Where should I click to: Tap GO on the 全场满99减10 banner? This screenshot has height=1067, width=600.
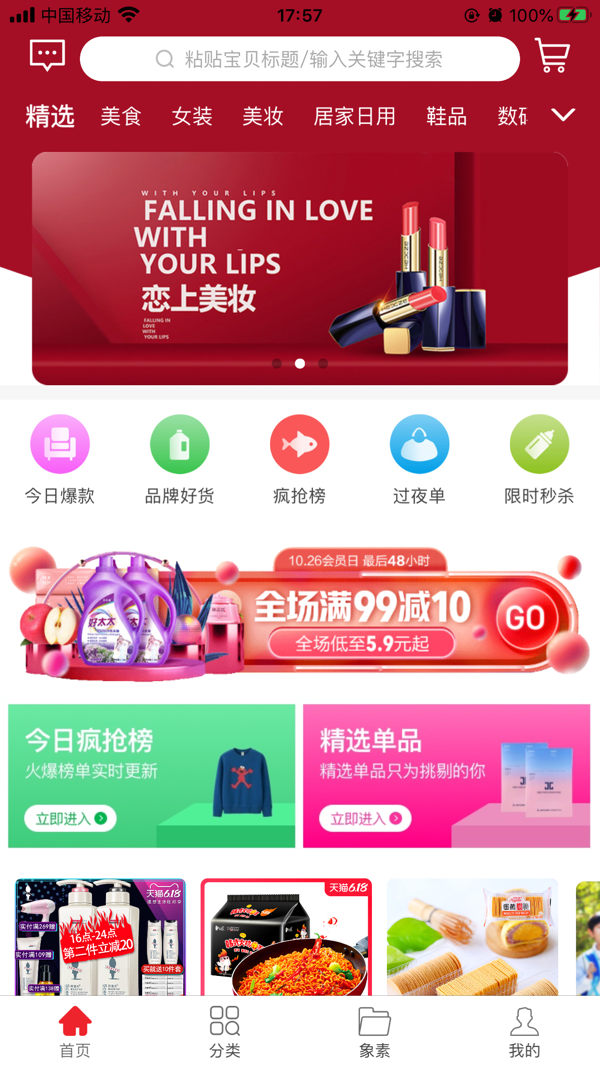(525, 618)
